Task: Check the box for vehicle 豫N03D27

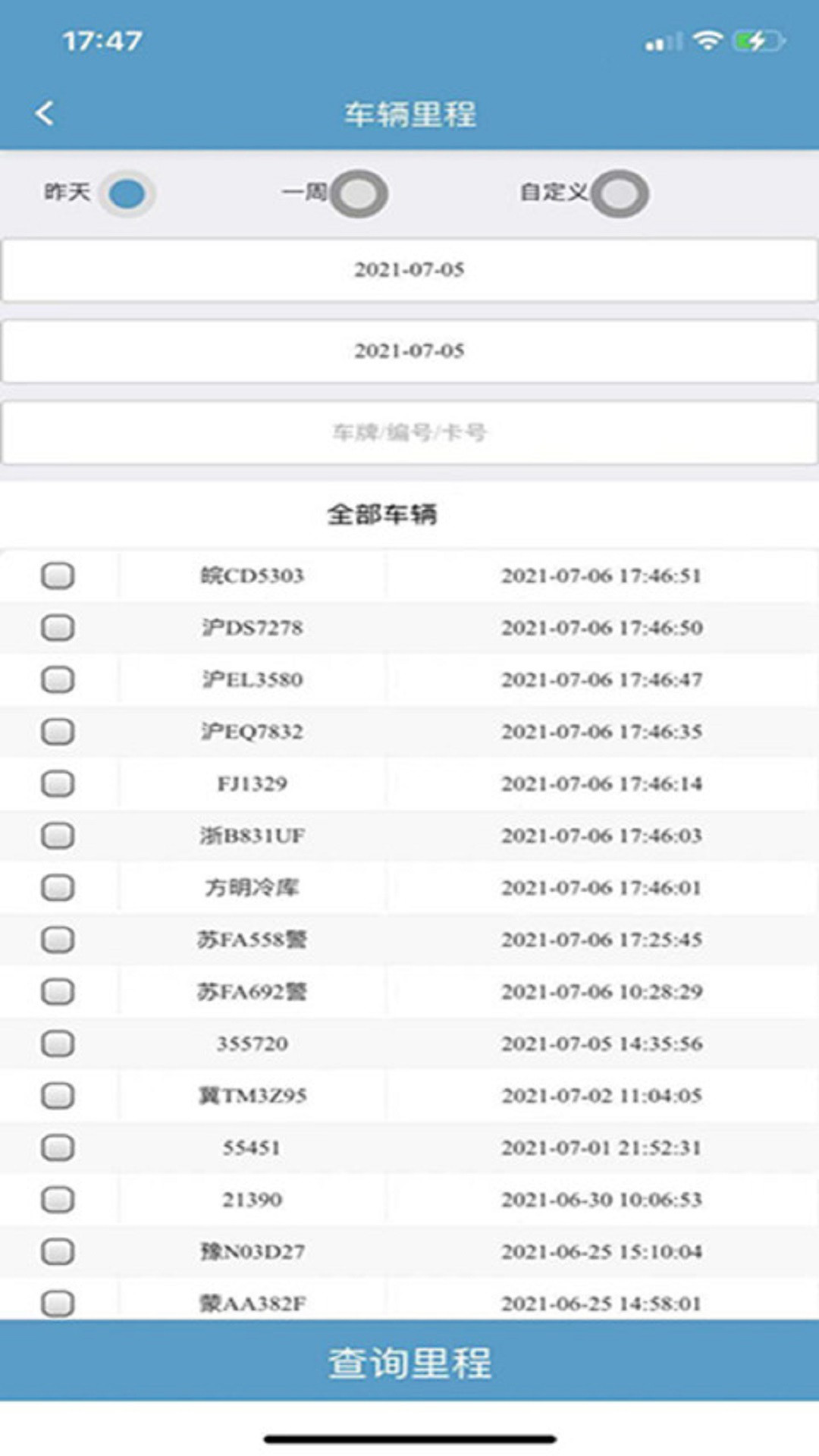Action: click(59, 1251)
